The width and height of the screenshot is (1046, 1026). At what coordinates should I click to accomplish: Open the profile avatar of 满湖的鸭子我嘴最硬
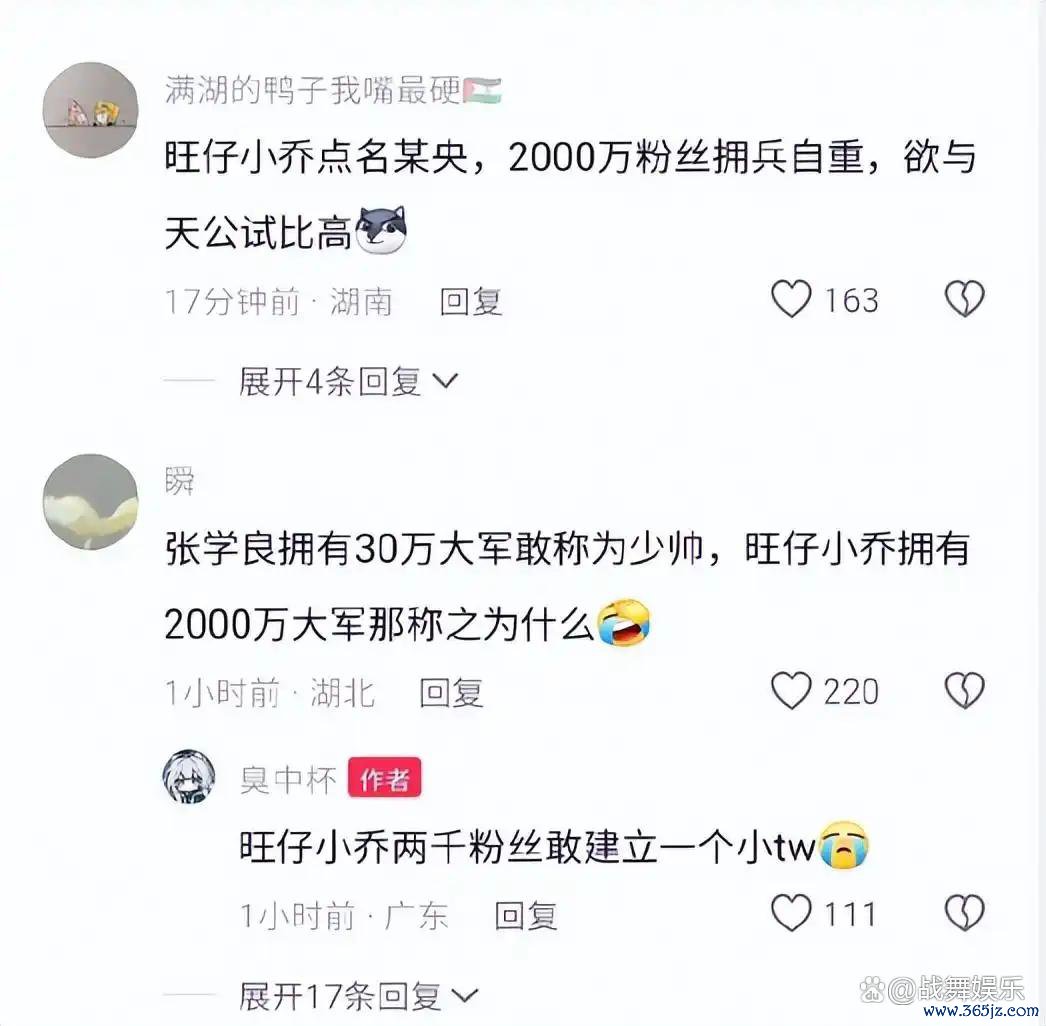(x=91, y=109)
